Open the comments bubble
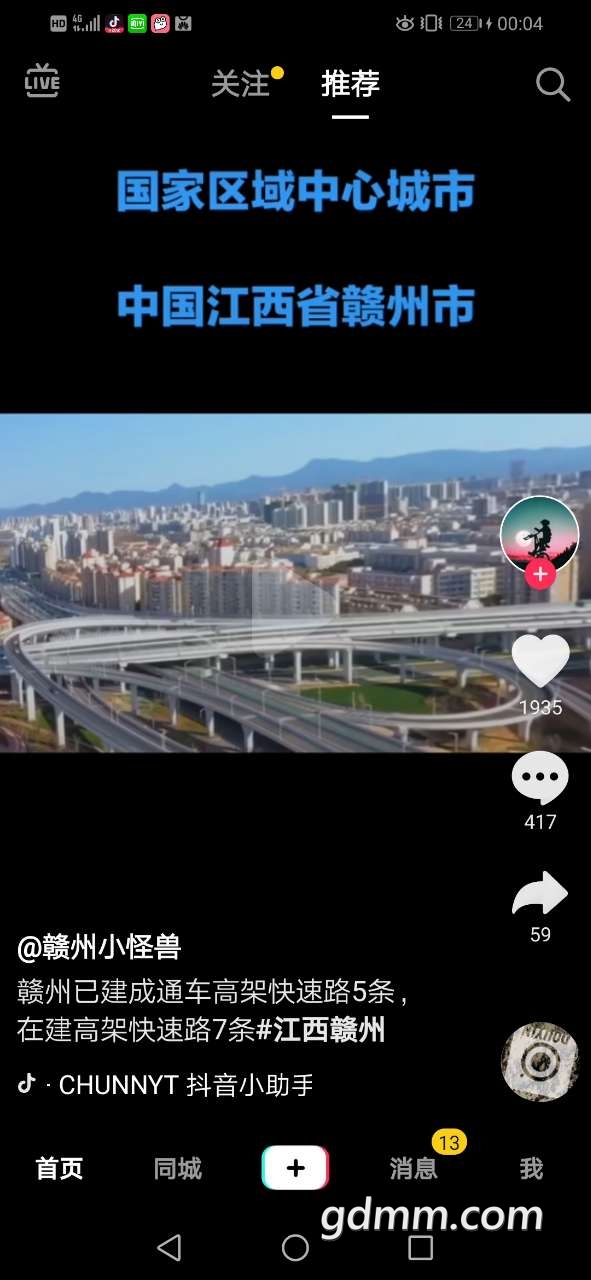 [x=540, y=779]
